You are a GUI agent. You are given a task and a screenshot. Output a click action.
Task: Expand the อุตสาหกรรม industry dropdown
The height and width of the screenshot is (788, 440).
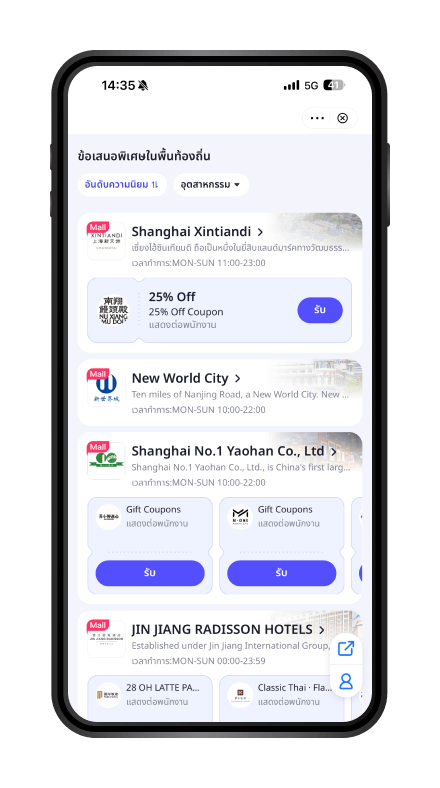211,184
